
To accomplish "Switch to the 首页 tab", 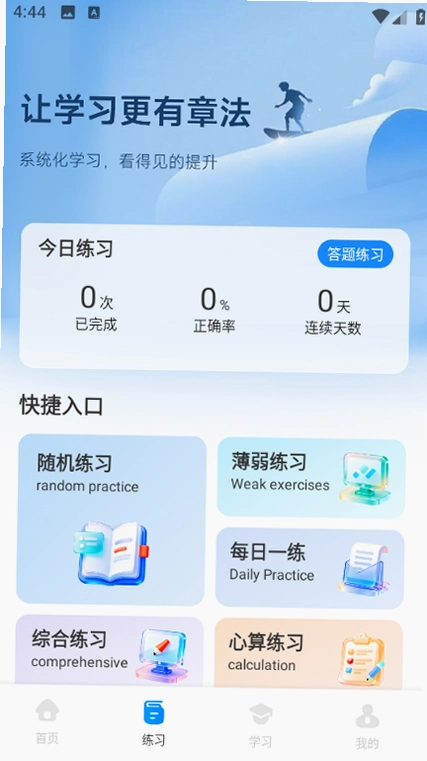I will point(47,722).
